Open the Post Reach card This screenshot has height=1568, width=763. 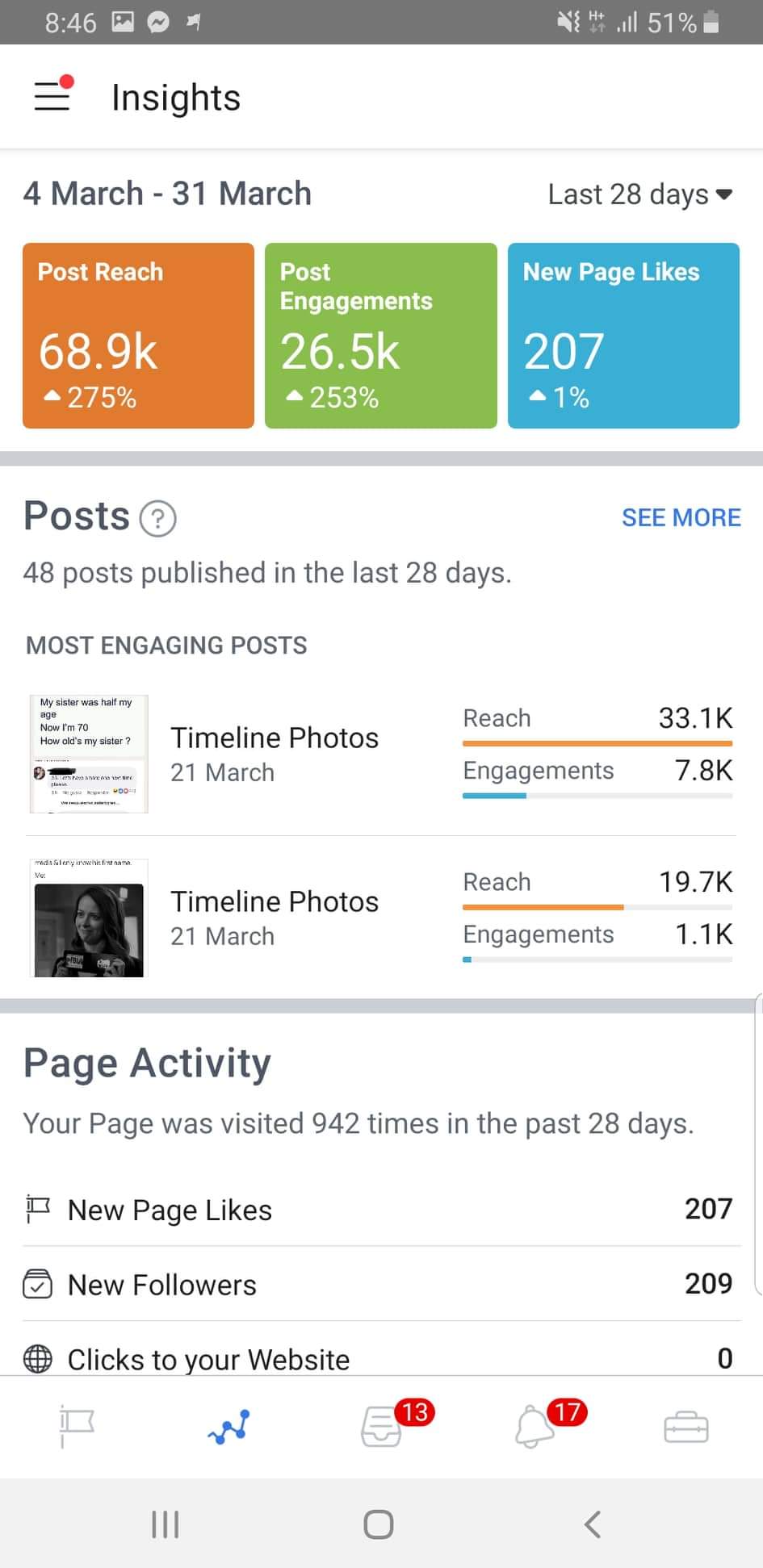click(138, 335)
